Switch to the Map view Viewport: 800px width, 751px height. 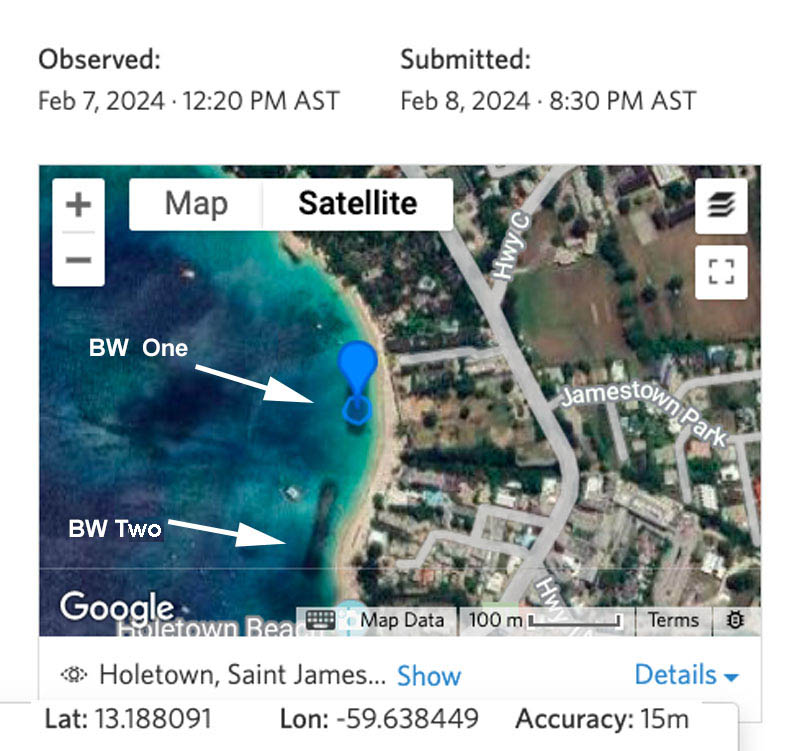coord(196,204)
